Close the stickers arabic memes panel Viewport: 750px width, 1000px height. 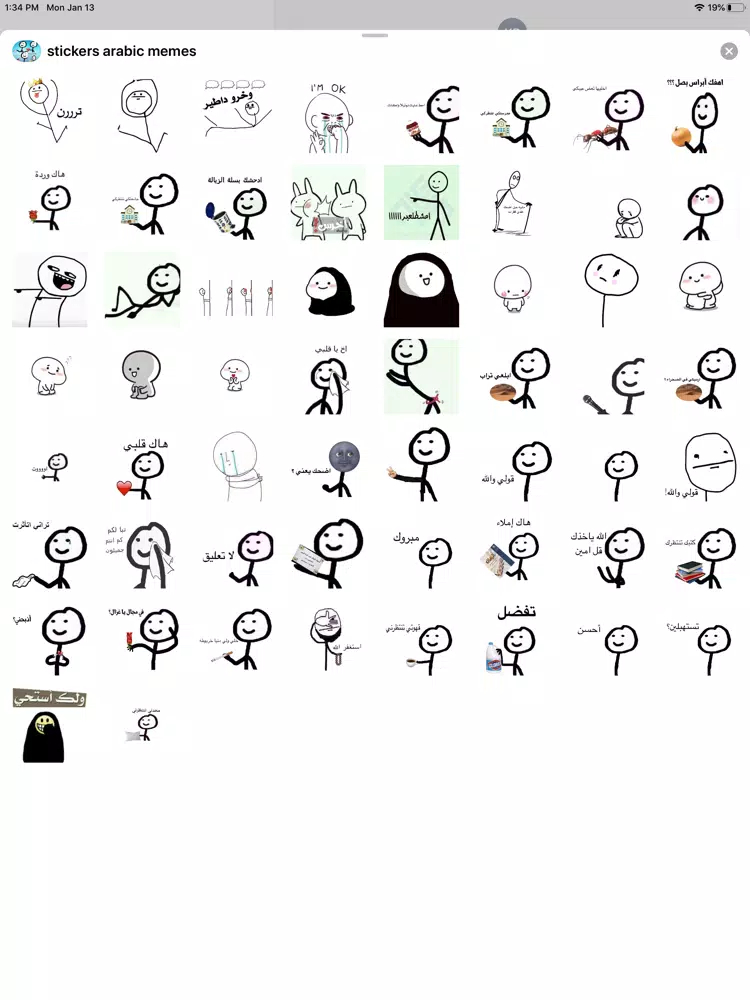(x=729, y=51)
